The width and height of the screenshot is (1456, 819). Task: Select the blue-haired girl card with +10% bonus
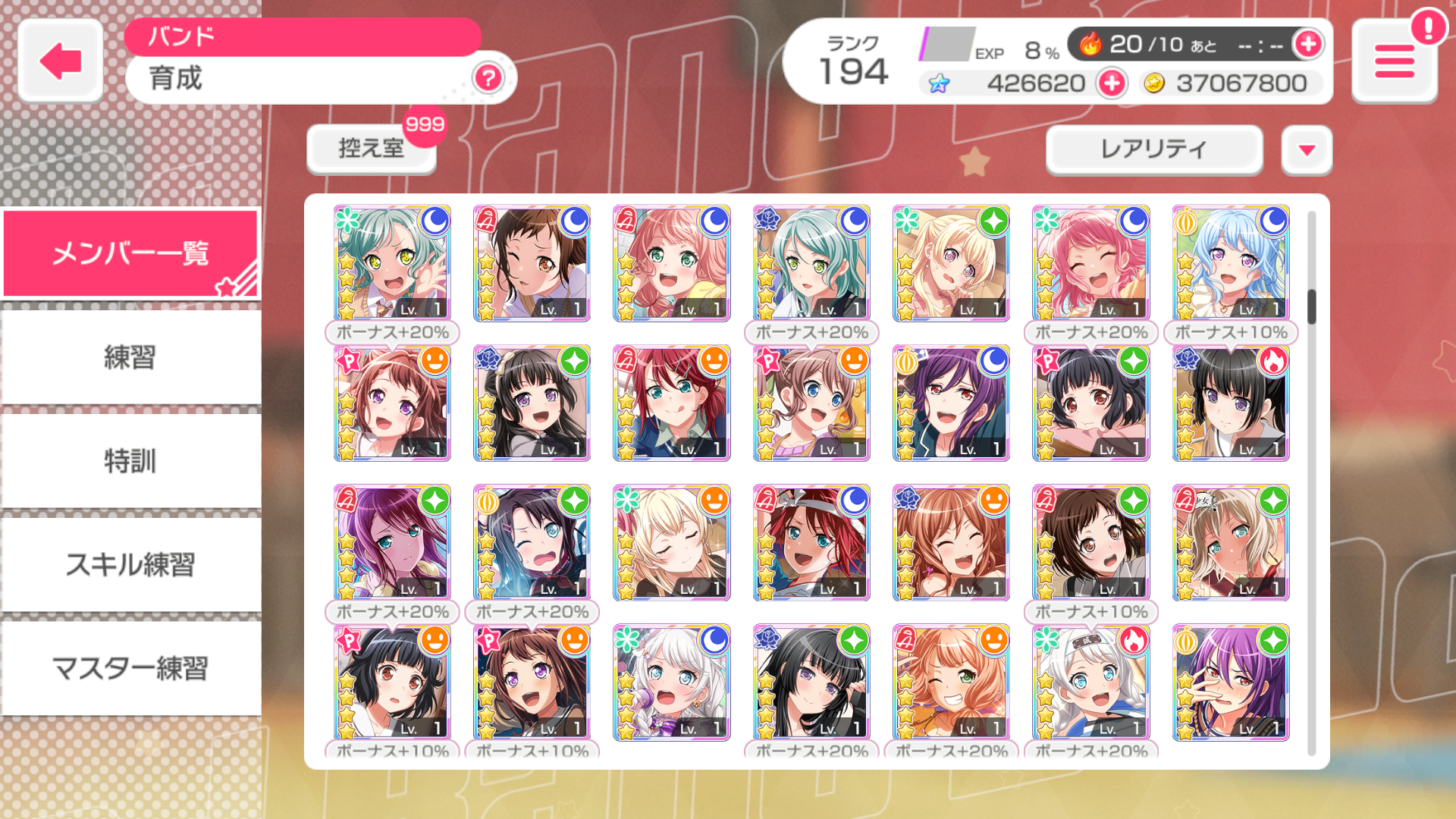click(1230, 263)
